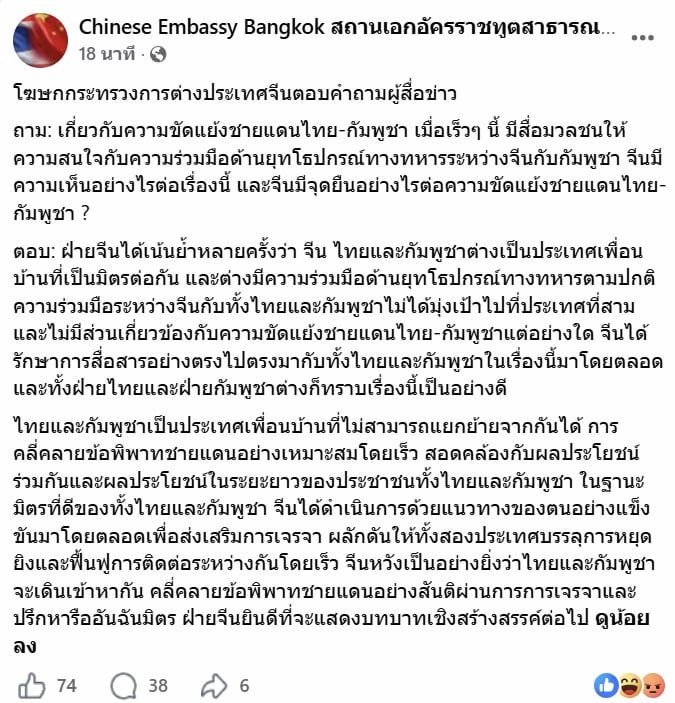Viewport: 675px width, 703px height.
Task: Open Chinese Embassy Bangkok profile picture
Action: coord(40,40)
